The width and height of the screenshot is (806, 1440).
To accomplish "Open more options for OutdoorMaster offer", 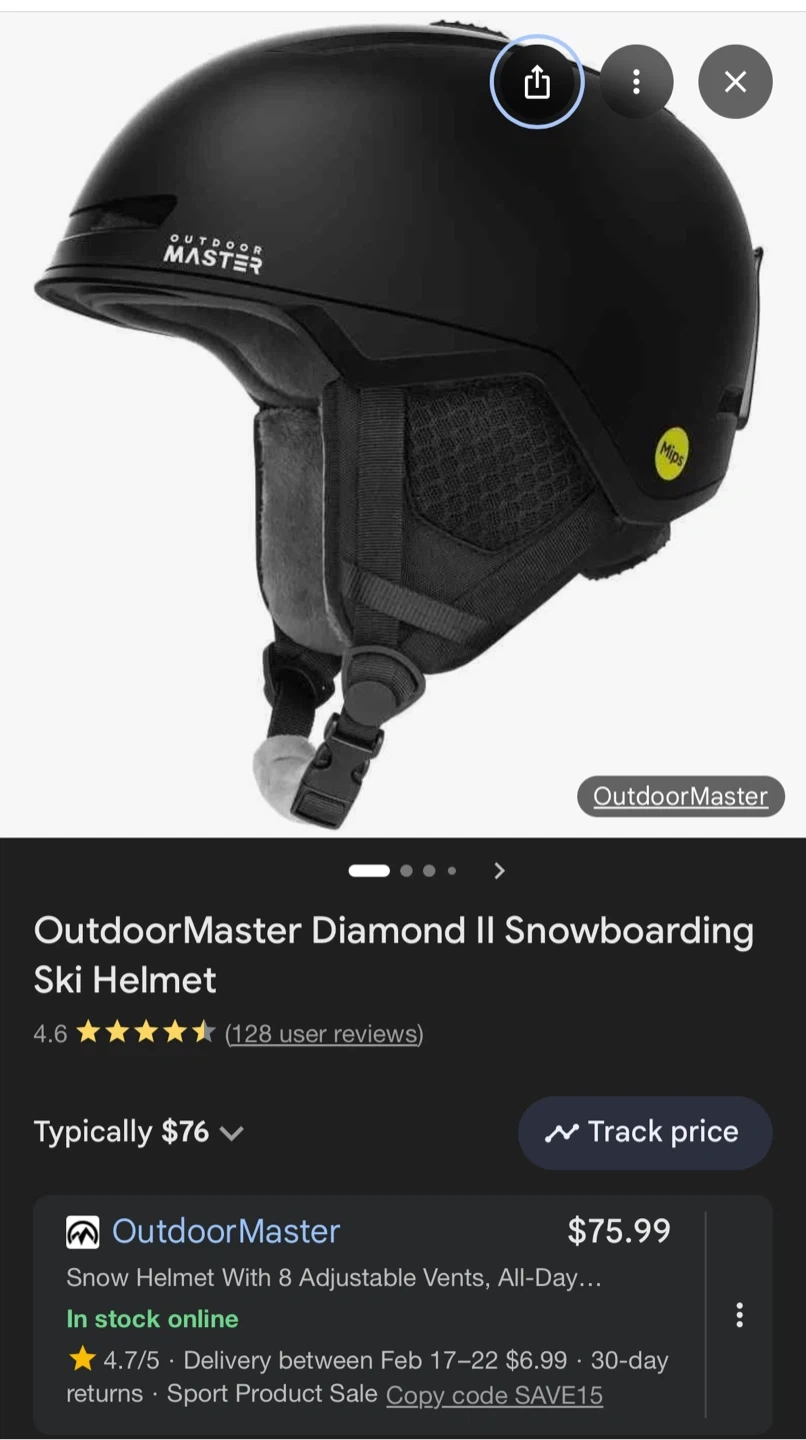I will point(739,1314).
